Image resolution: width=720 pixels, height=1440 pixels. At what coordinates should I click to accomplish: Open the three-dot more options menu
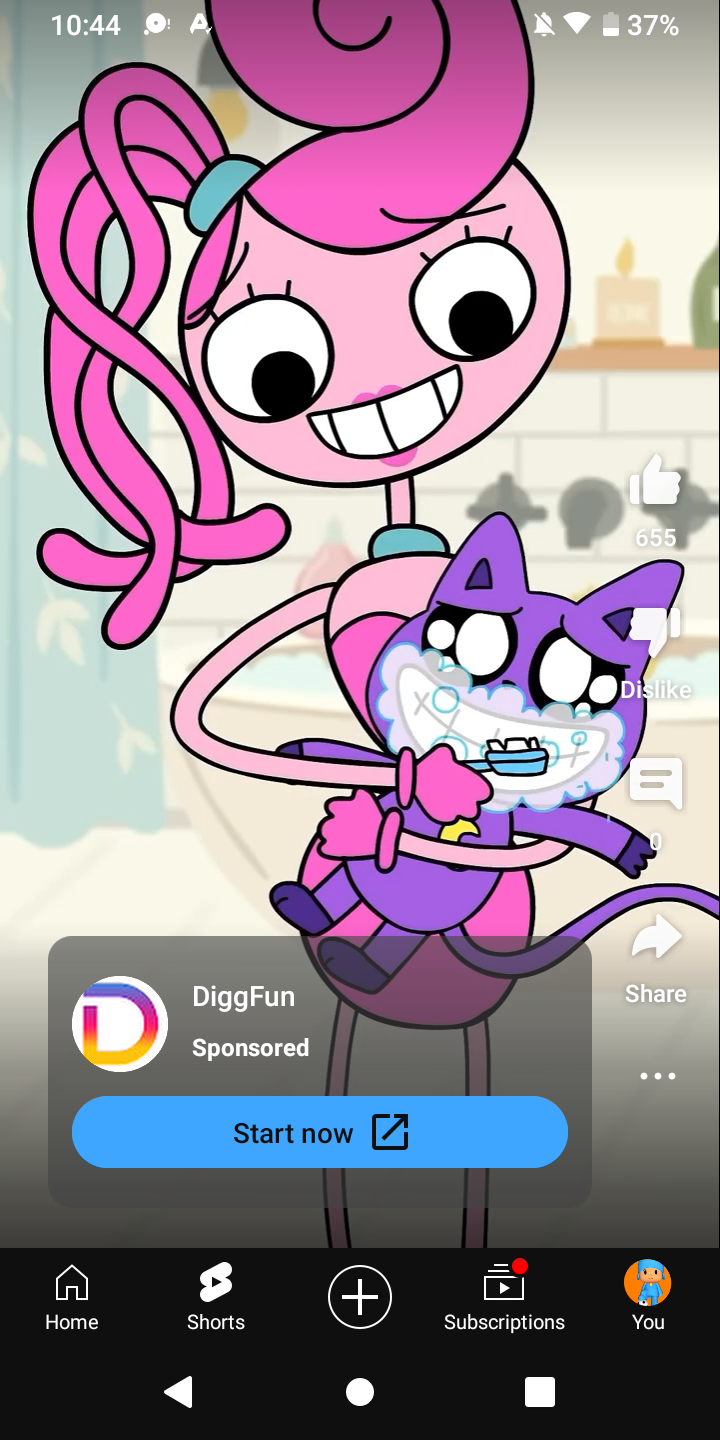point(657,1076)
